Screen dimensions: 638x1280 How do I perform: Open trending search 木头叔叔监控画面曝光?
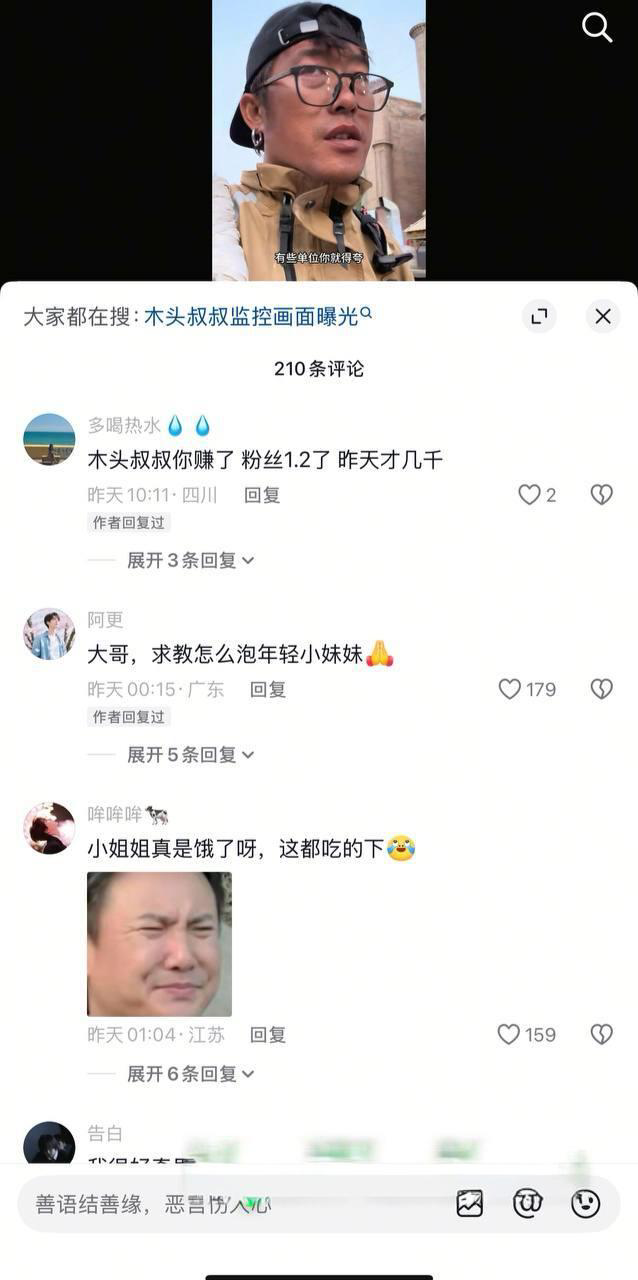pos(257,317)
